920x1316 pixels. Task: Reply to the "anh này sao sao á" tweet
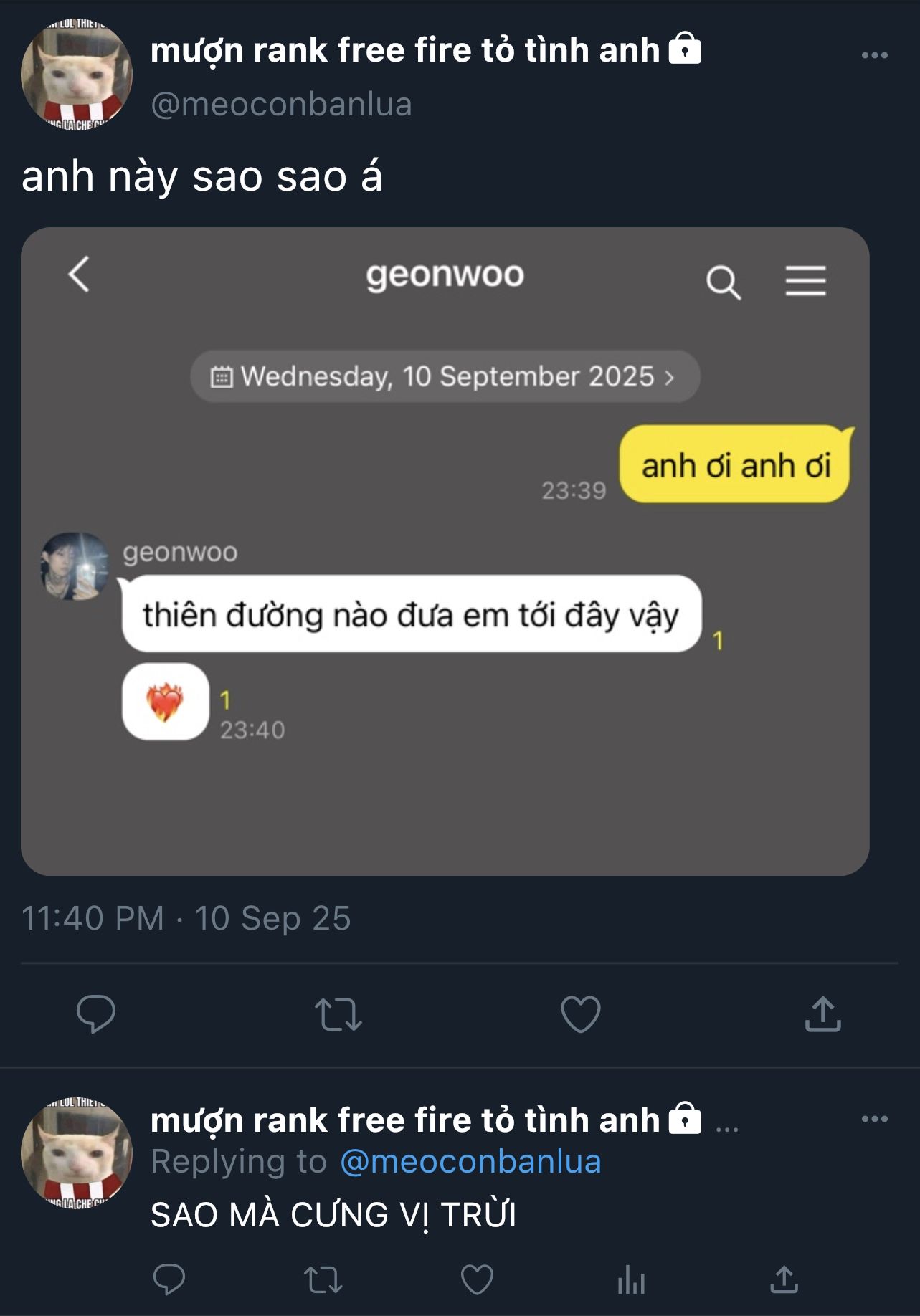click(x=96, y=1014)
